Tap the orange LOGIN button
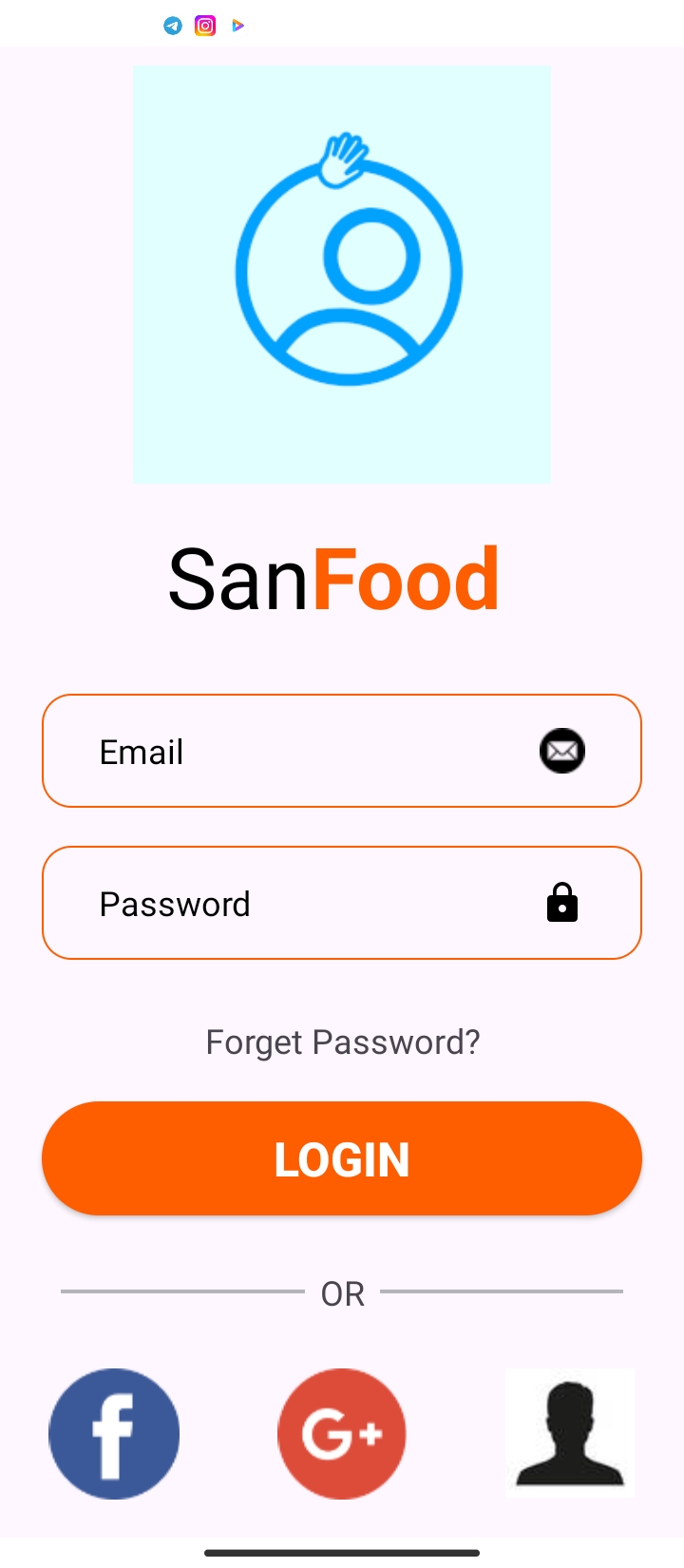684x1568 pixels. pyautogui.click(x=342, y=1158)
